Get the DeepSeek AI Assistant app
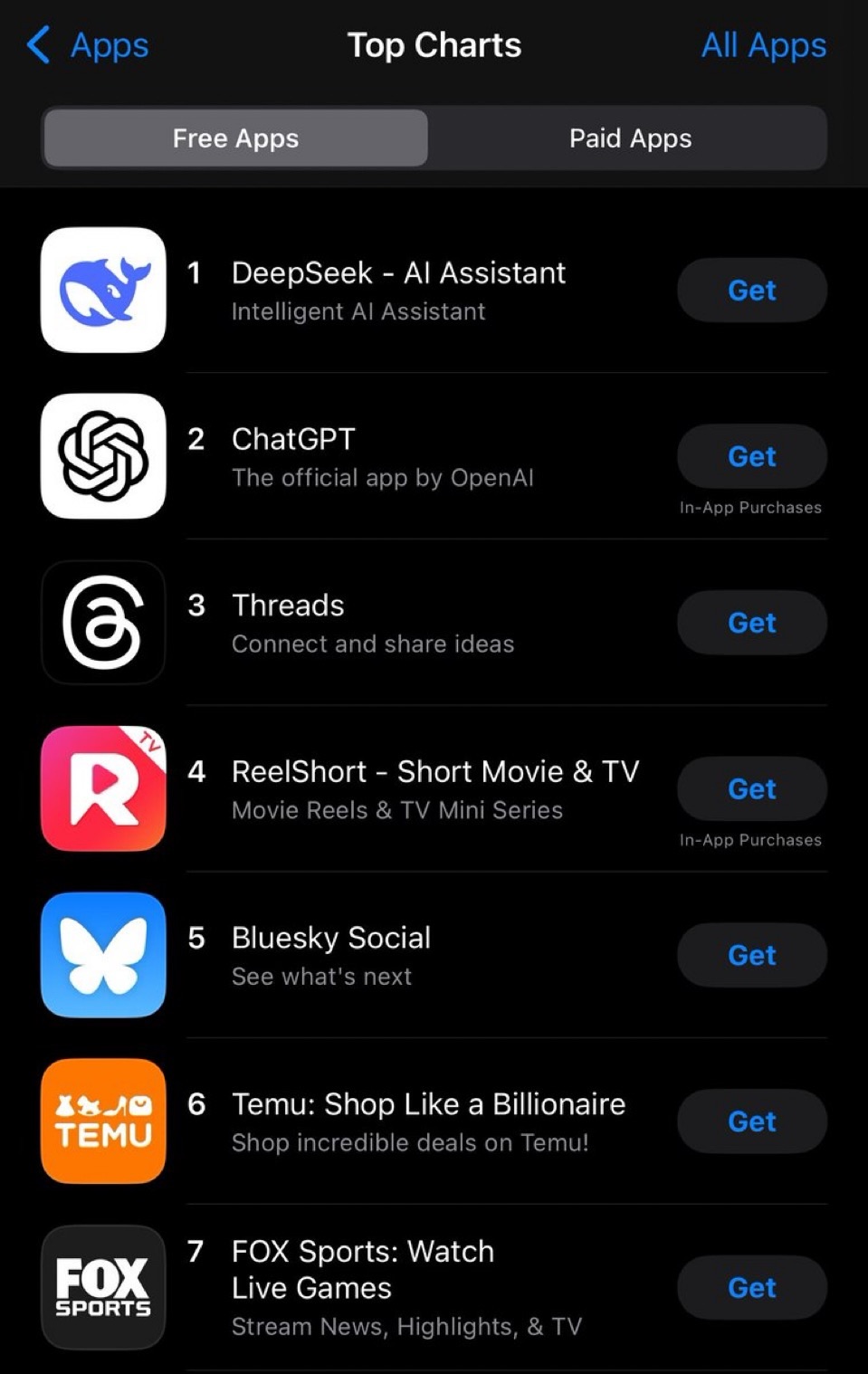This screenshot has width=868, height=1374. [x=751, y=291]
